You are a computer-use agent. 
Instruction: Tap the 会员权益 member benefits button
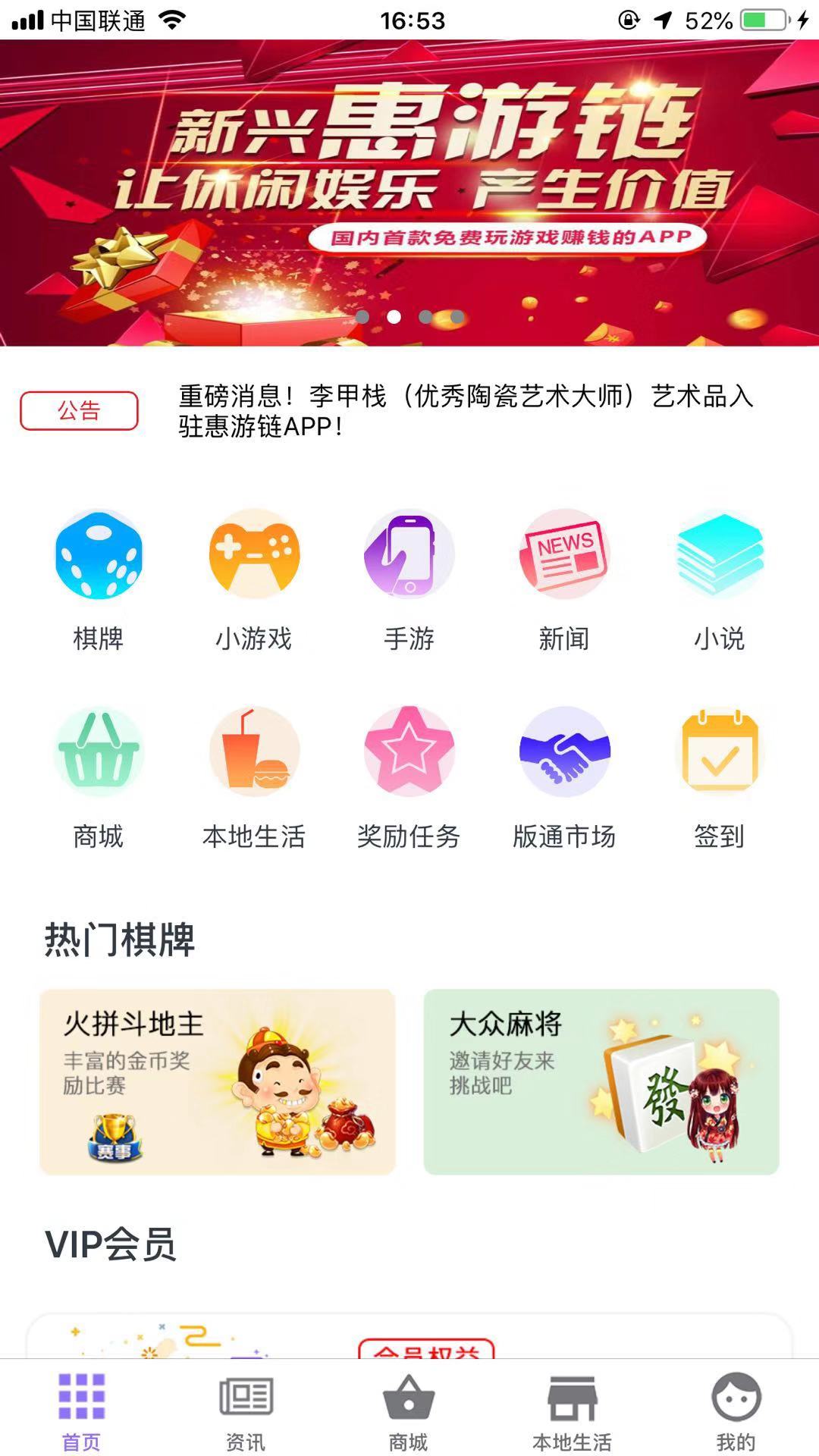429,1363
